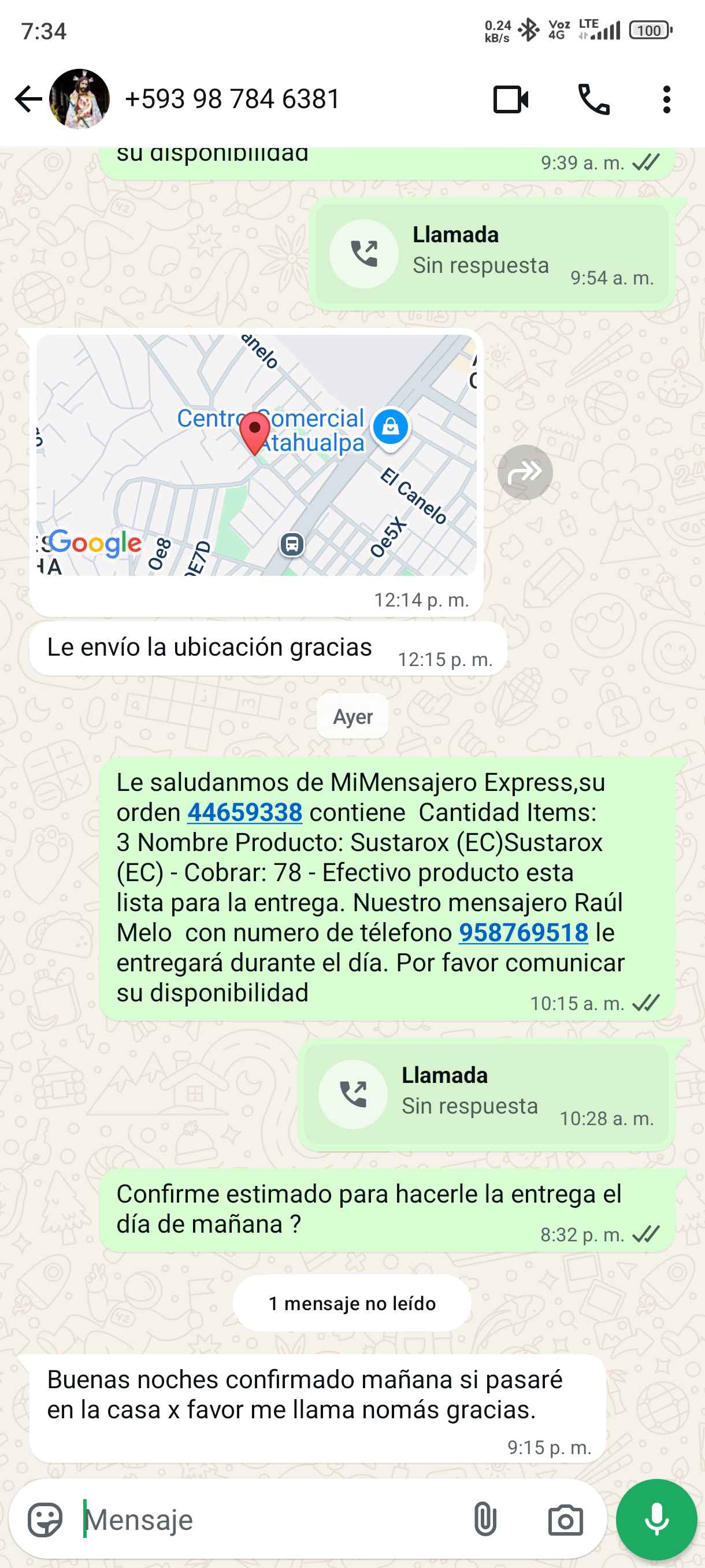Open the emoji and sticker picker
This screenshot has height=1568, width=705.
tap(45, 1520)
